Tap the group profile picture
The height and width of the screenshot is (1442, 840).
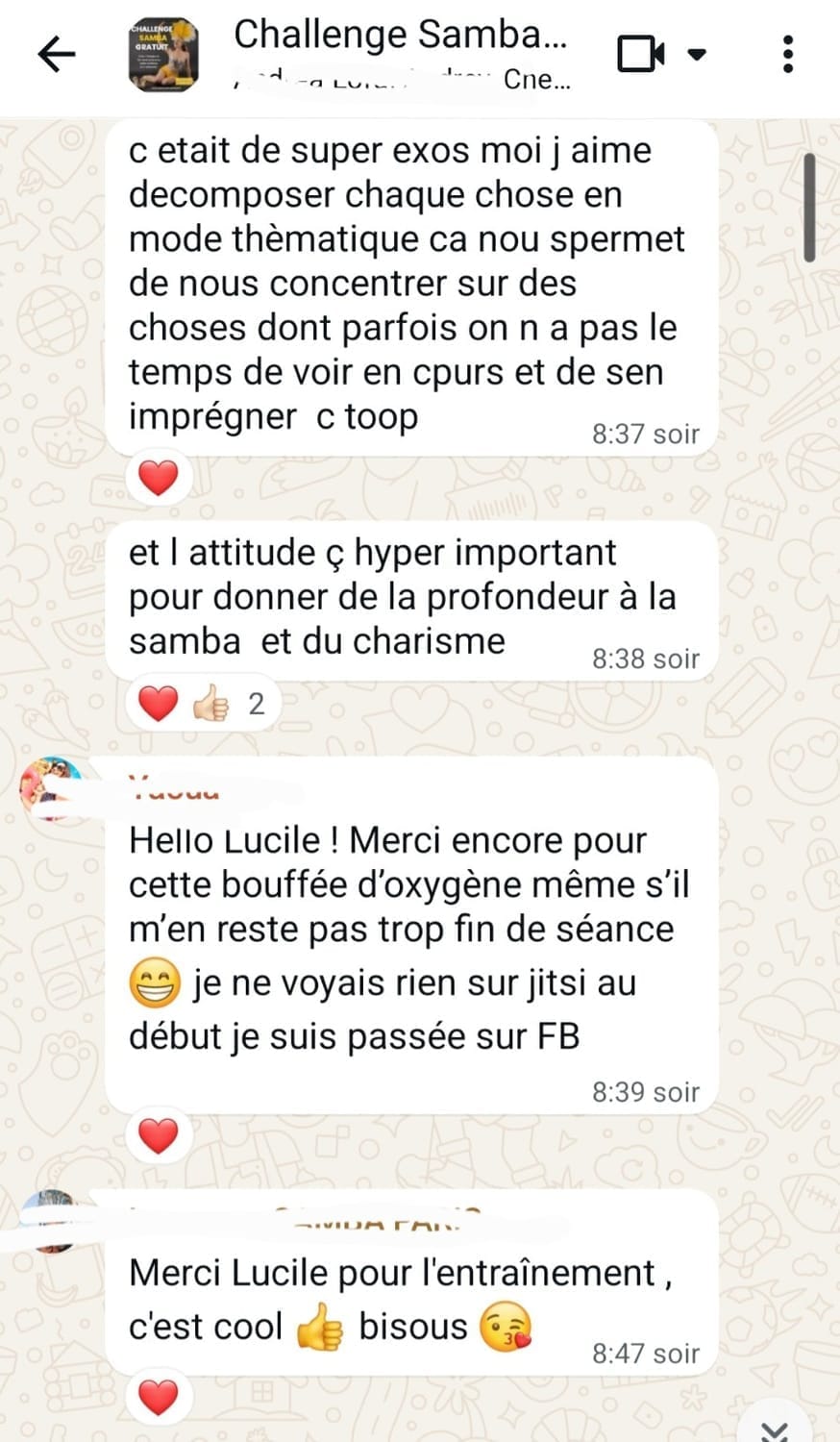tap(163, 55)
